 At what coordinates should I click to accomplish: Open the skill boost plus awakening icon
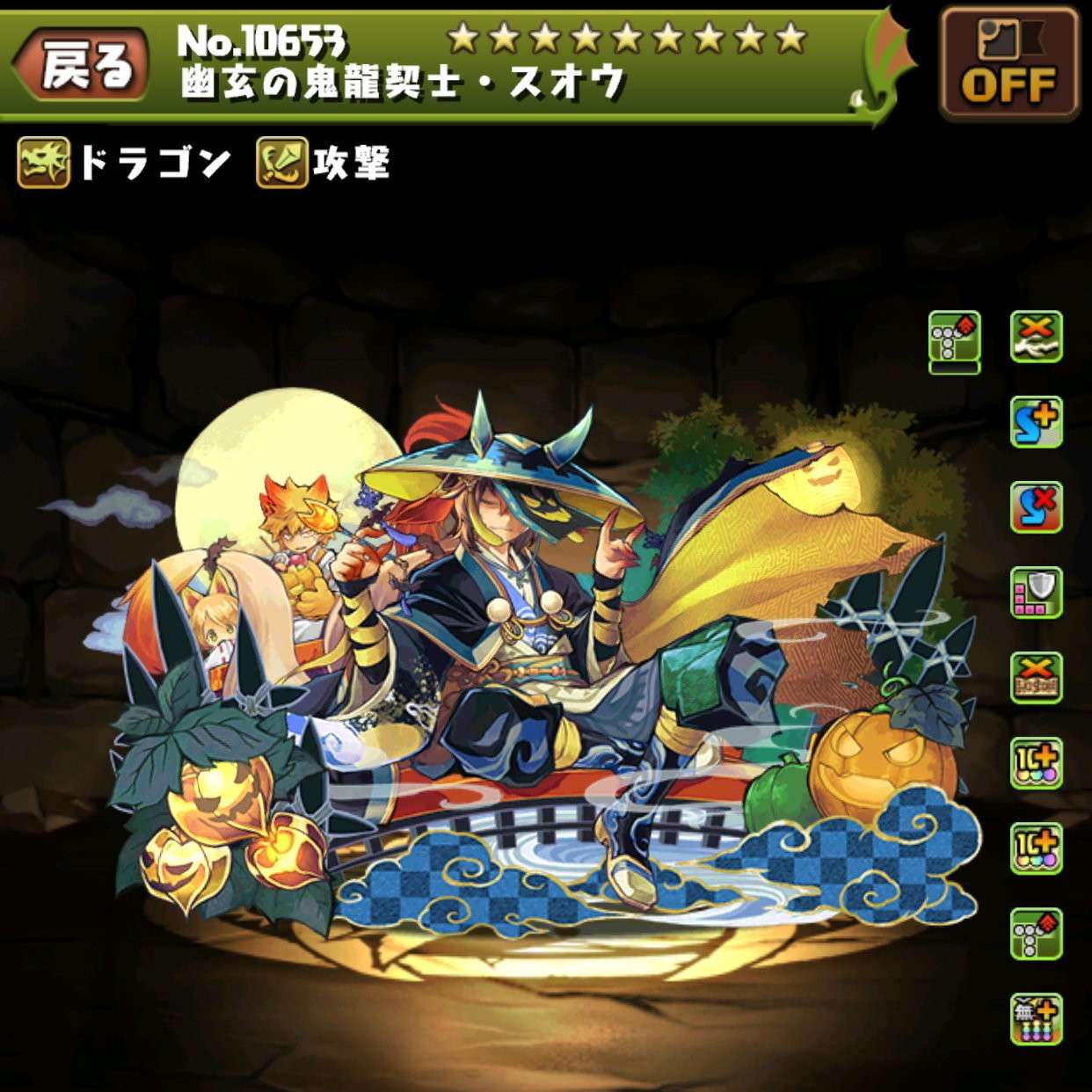click(x=1037, y=422)
